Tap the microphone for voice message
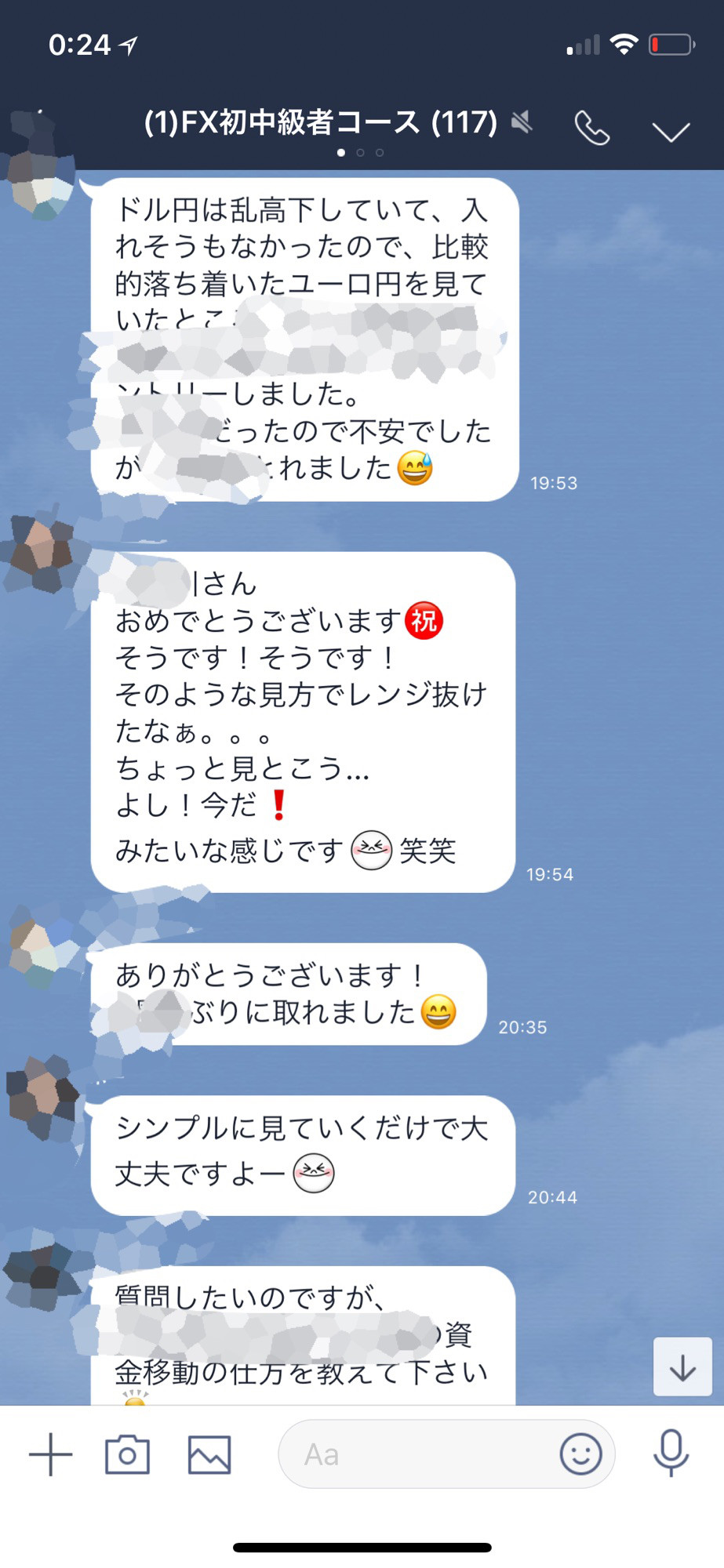Image resolution: width=724 pixels, height=1568 pixels. click(x=671, y=1453)
